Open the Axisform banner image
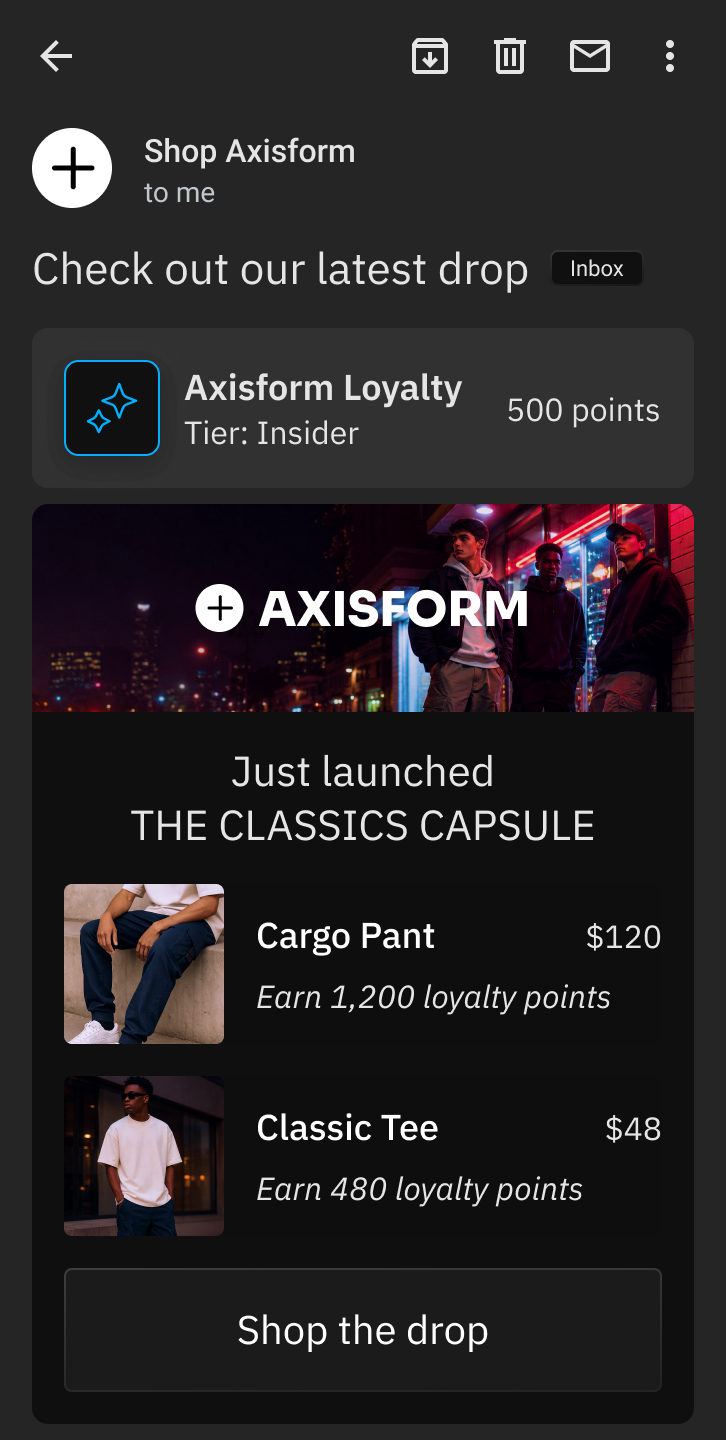 pos(363,608)
